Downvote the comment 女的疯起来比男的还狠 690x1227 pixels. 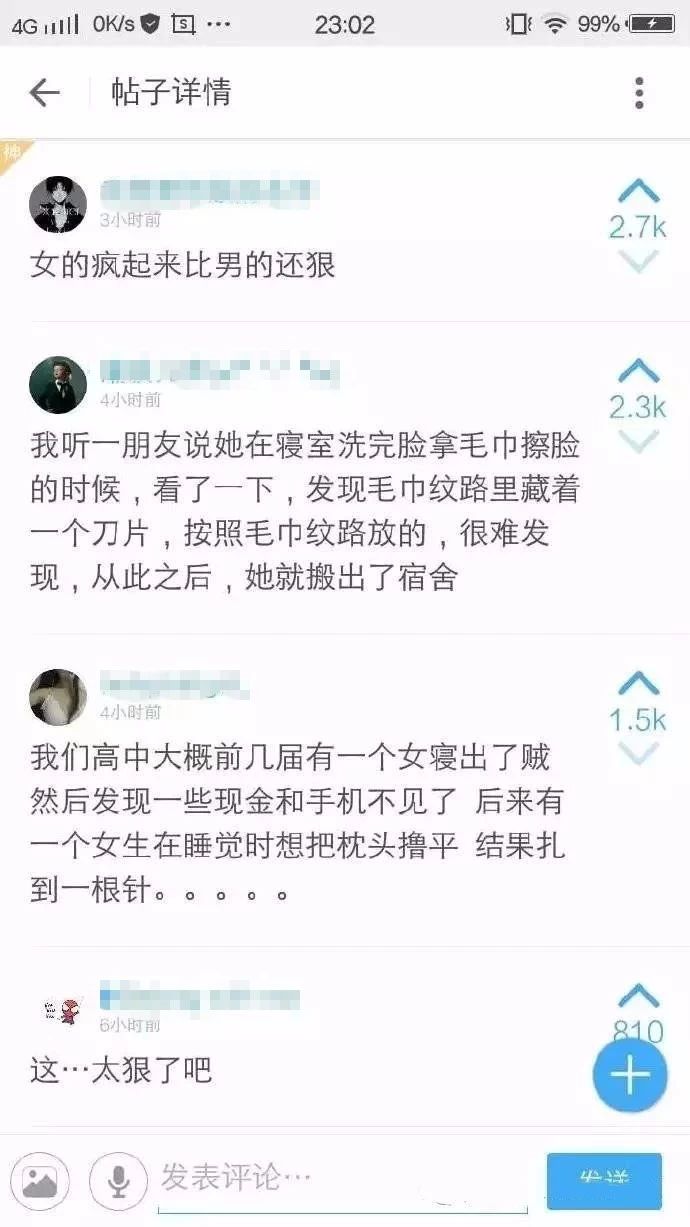click(638, 261)
